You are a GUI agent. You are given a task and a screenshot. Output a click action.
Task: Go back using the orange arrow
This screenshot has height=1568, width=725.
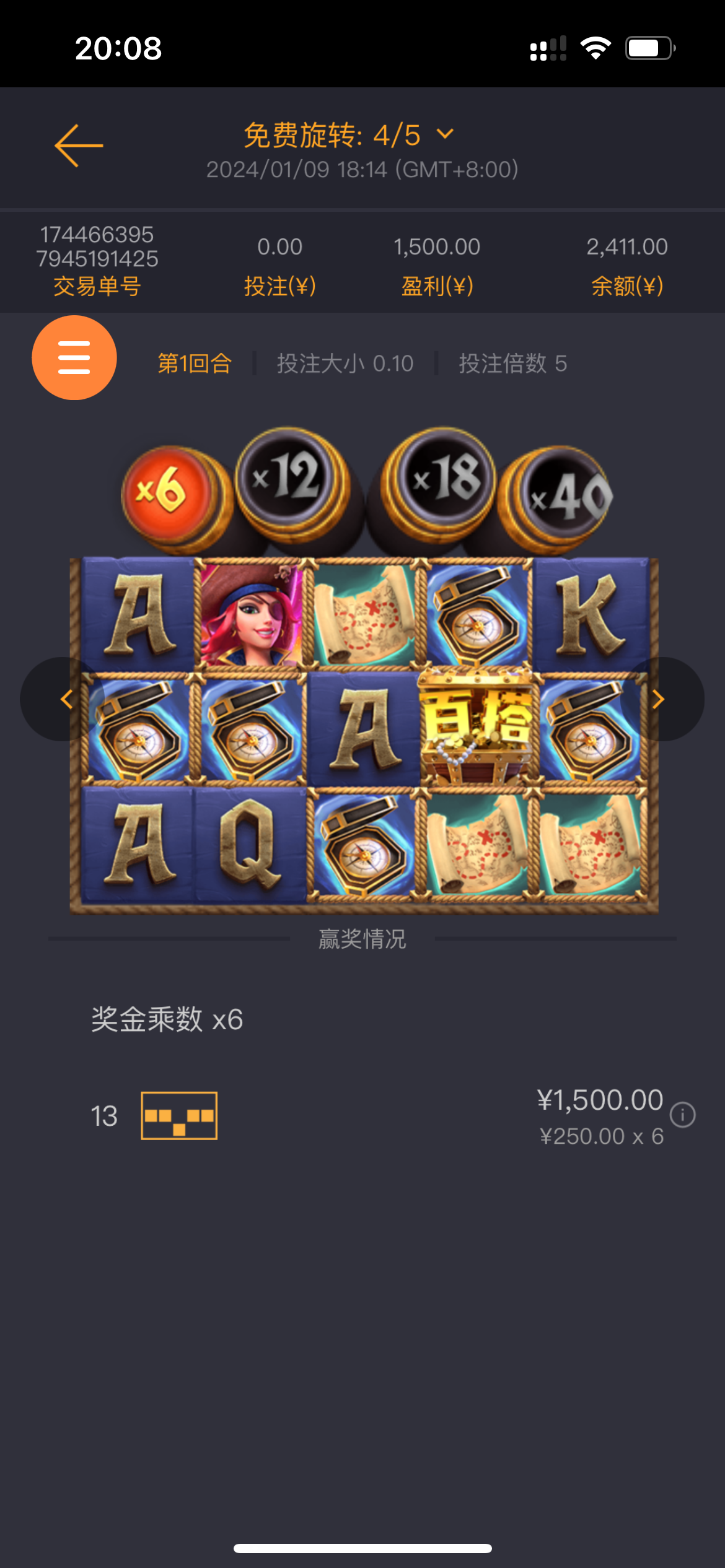[x=79, y=146]
